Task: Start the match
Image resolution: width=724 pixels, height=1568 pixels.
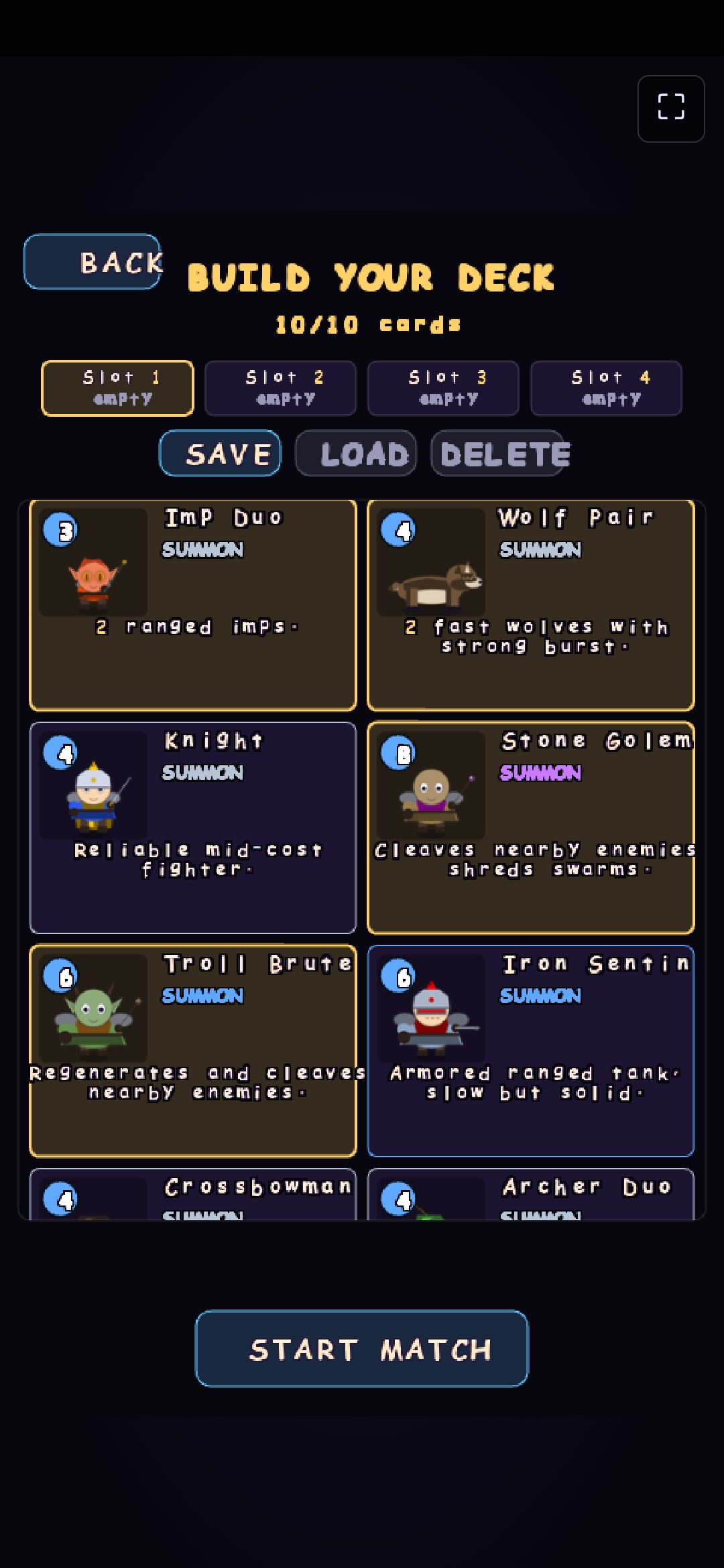Action: (x=362, y=1348)
